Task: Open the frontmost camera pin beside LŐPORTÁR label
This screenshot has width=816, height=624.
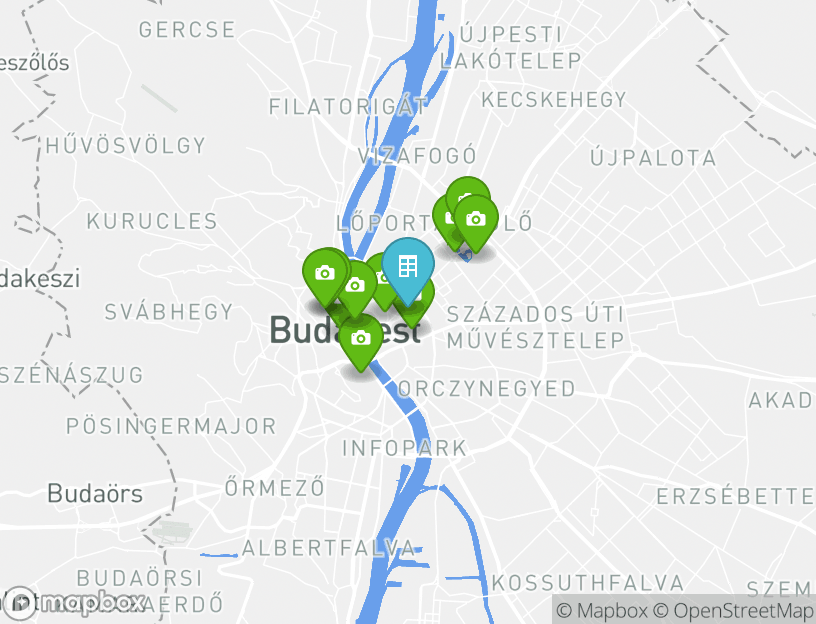Action: [x=475, y=219]
